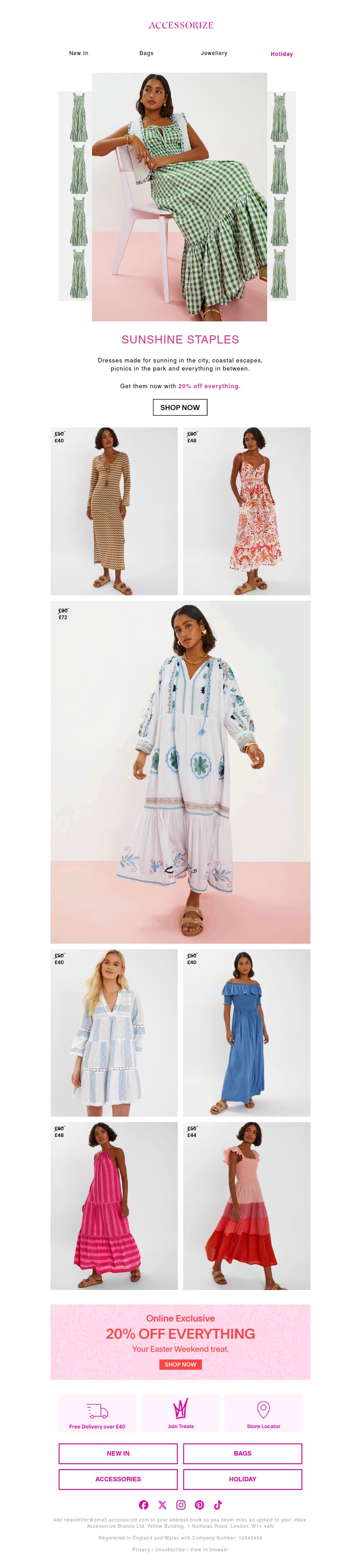Tap the red Shop Now banner button
361x1568 pixels.
pyautogui.click(x=180, y=1364)
